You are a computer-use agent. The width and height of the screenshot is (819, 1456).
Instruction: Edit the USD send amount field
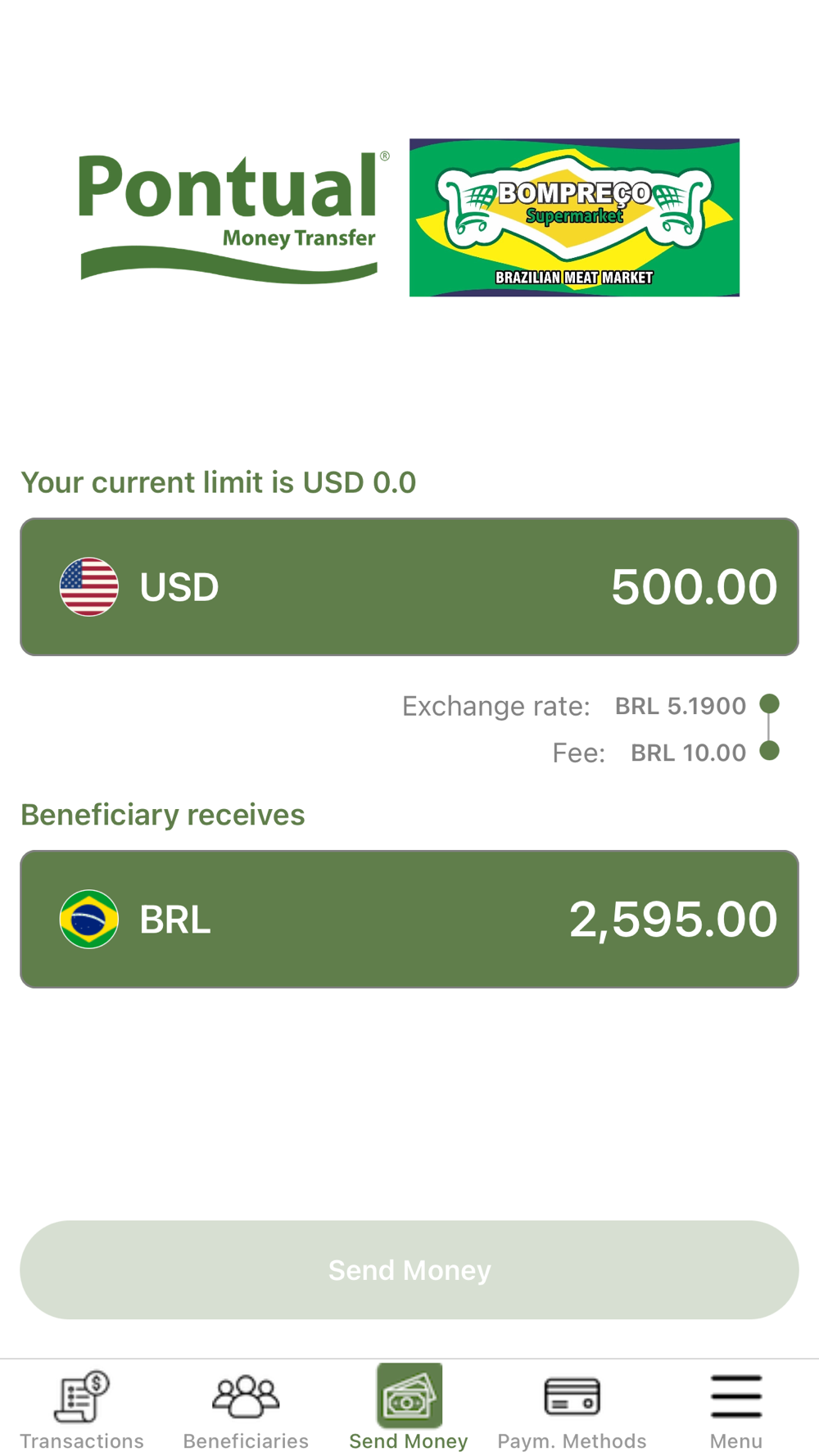click(409, 586)
